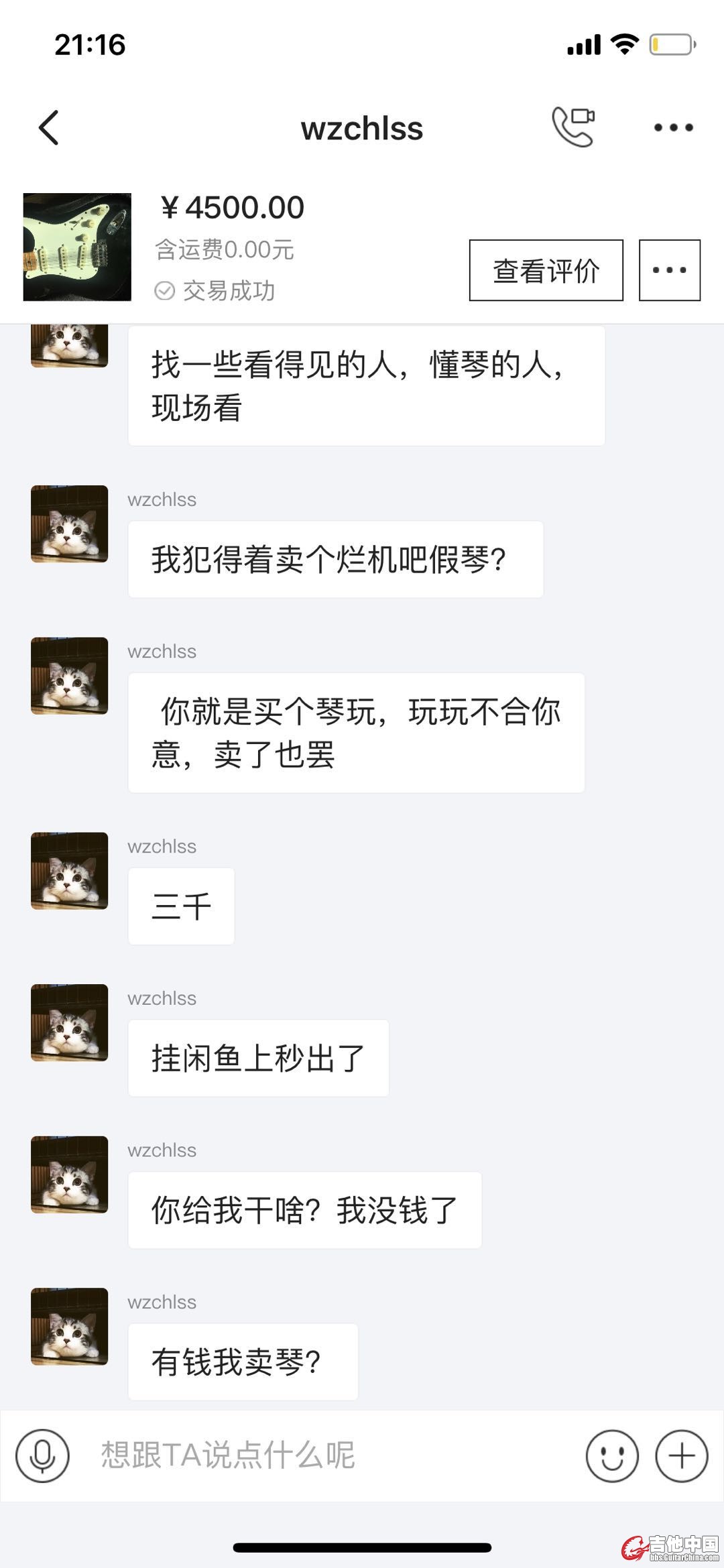View wzchlss's profile via avatar beside 三千
Image resolution: width=724 pixels, height=1568 pixels.
click(69, 871)
